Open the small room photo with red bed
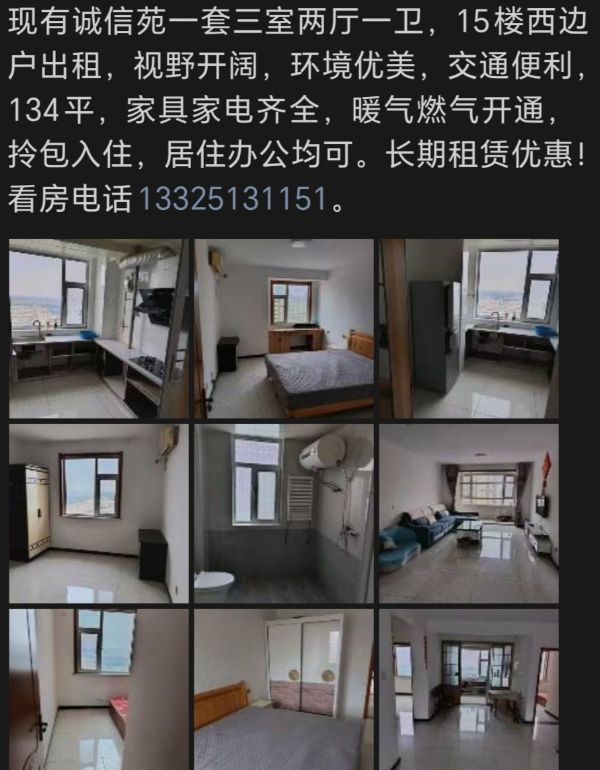Screen dimensions: 600x770 click(99, 690)
